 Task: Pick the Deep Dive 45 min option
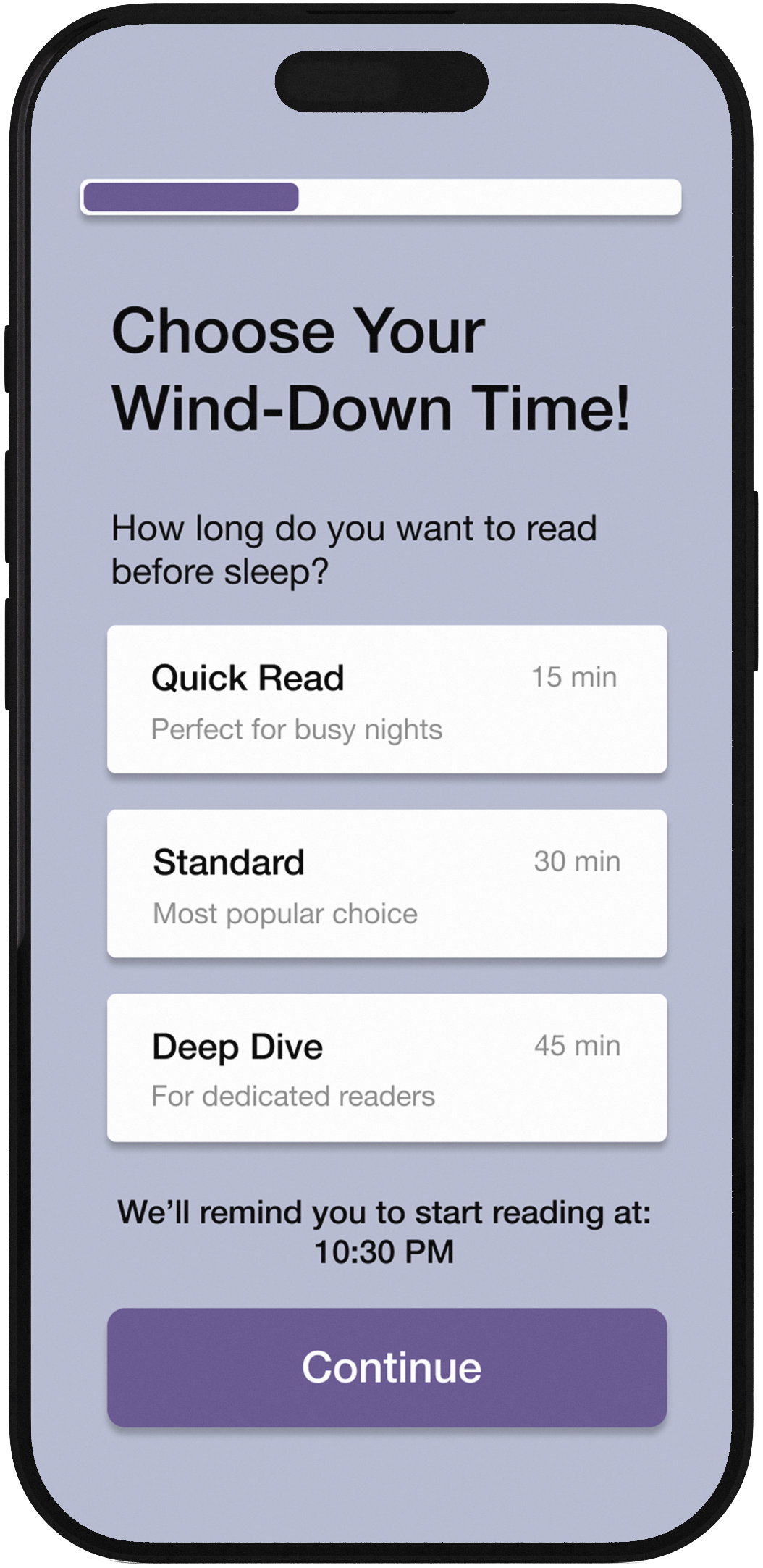click(387, 1068)
